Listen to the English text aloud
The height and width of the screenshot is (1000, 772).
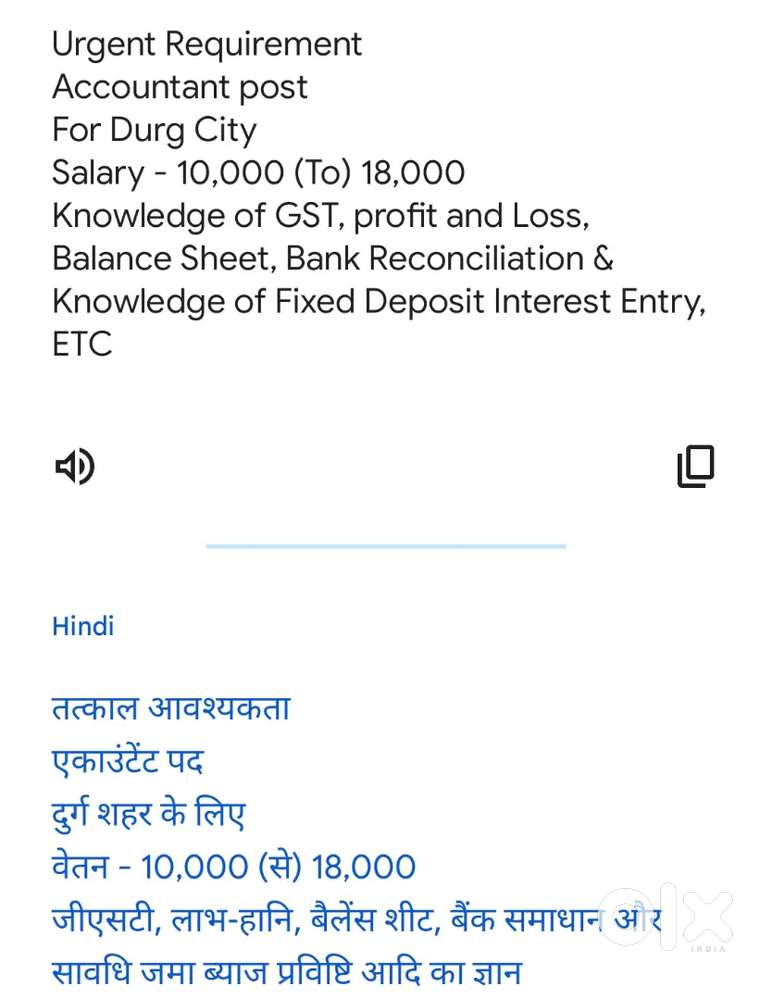click(x=74, y=466)
